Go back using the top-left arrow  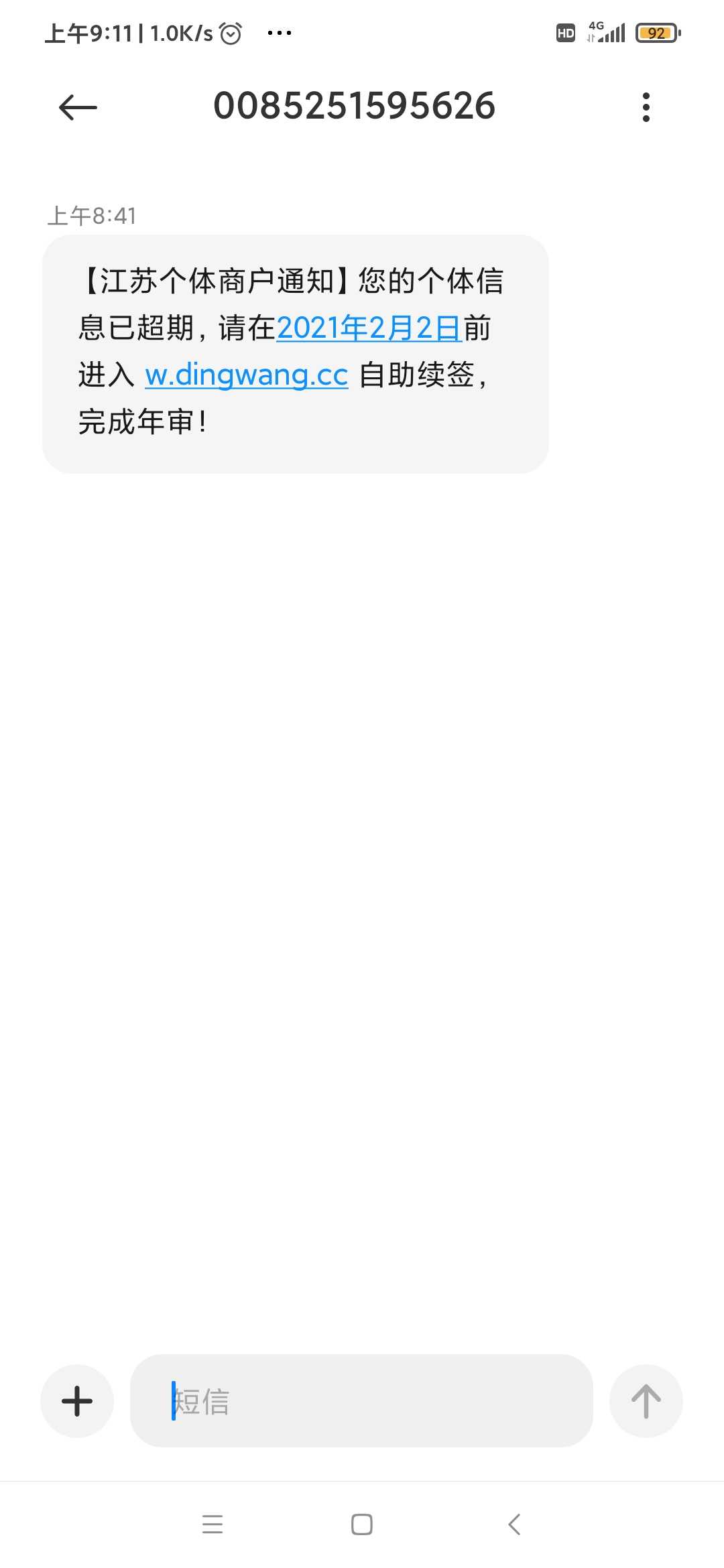tap(78, 107)
